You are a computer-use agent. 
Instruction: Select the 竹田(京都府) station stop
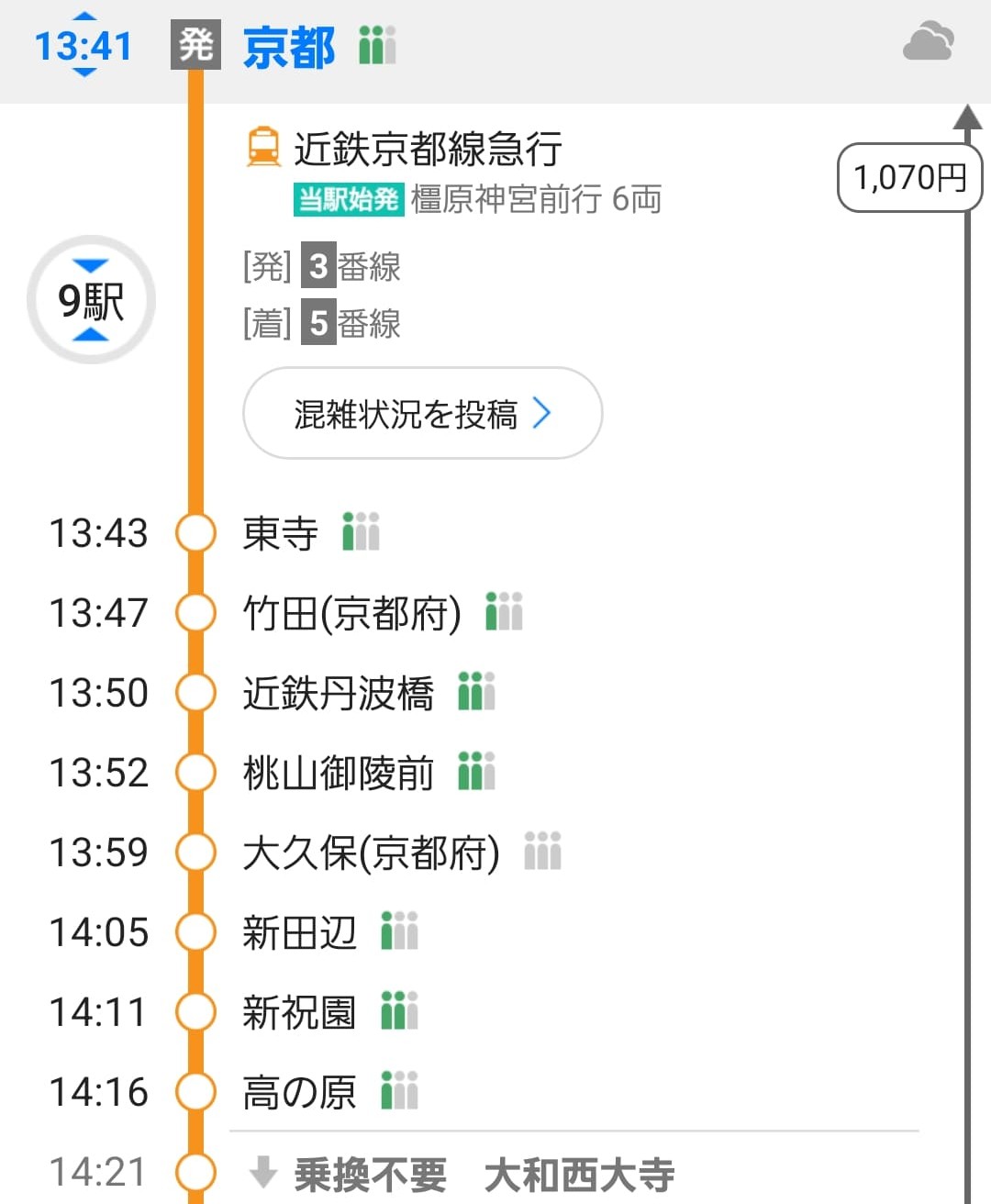[351, 613]
